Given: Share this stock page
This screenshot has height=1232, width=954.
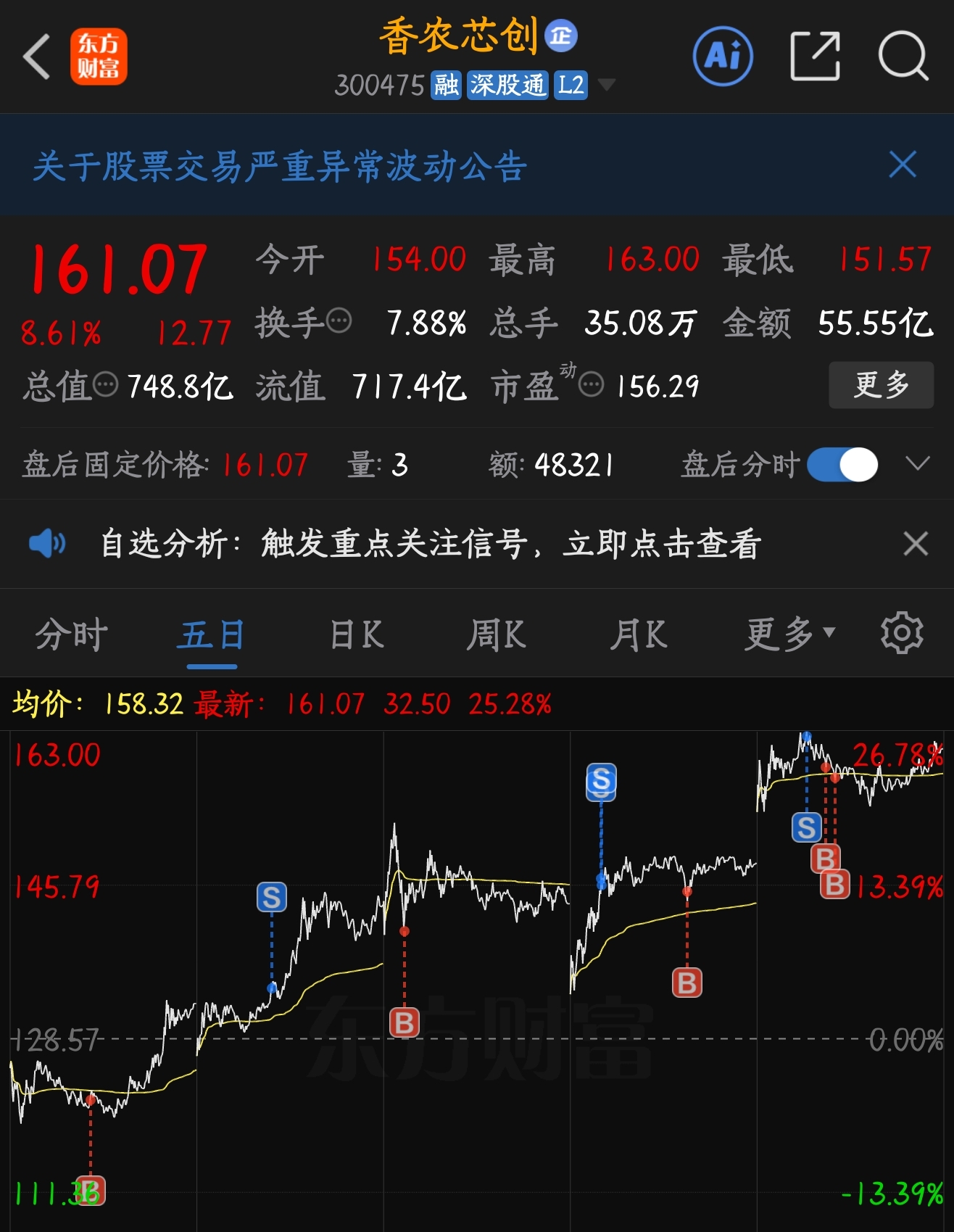Looking at the screenshot, I should pos(816,57).
